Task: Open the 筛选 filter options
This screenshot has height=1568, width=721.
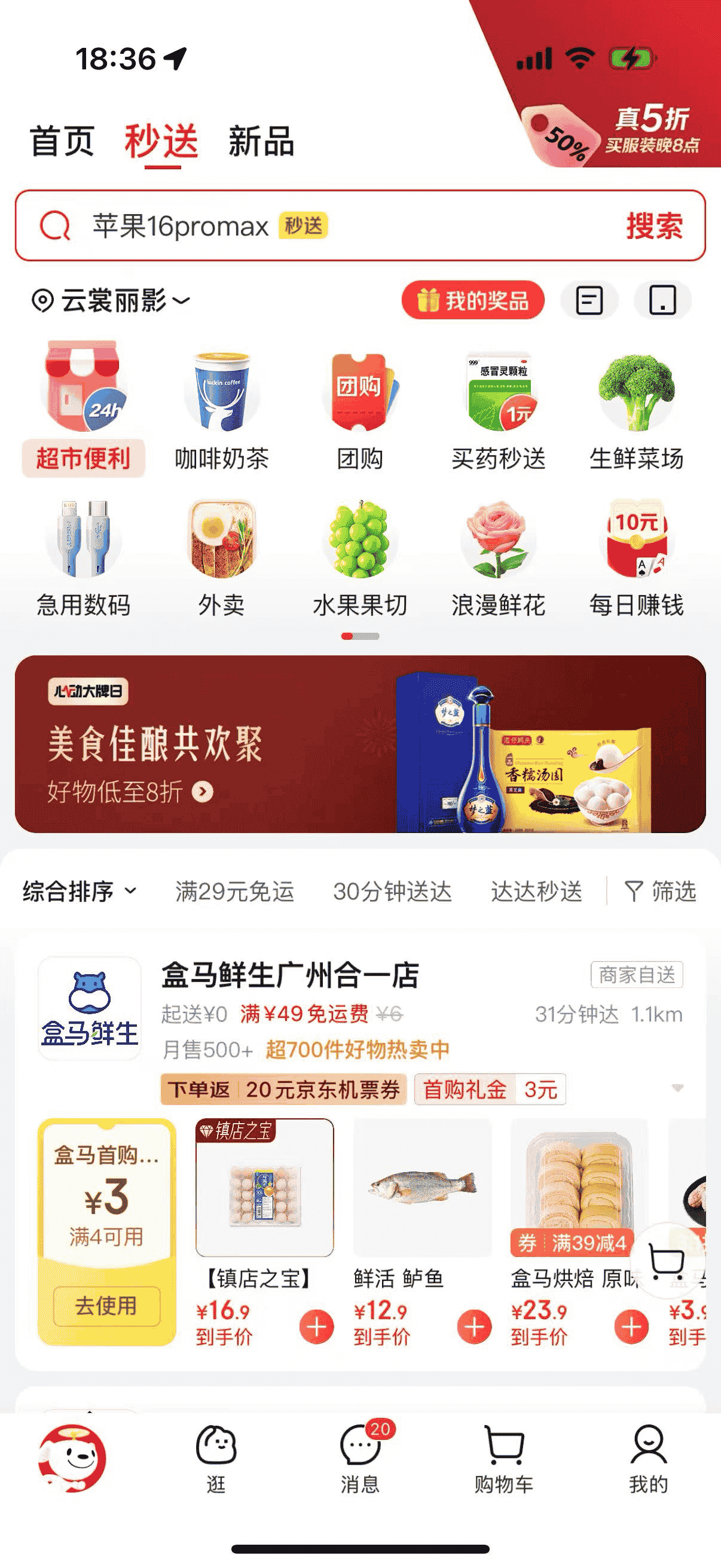Action: click(661, 892)
